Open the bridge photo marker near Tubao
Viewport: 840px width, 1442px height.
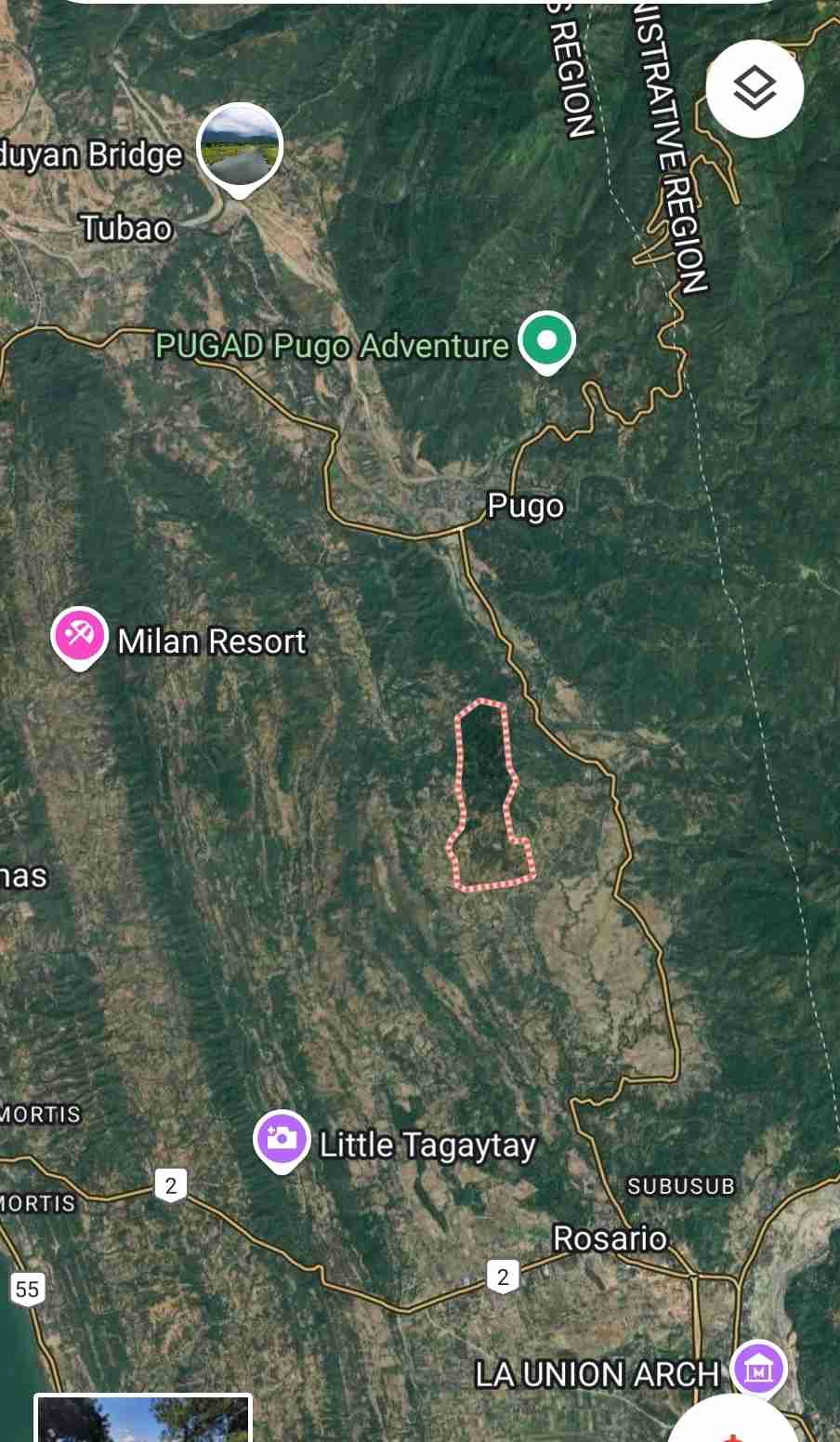[x=240, y=148]
